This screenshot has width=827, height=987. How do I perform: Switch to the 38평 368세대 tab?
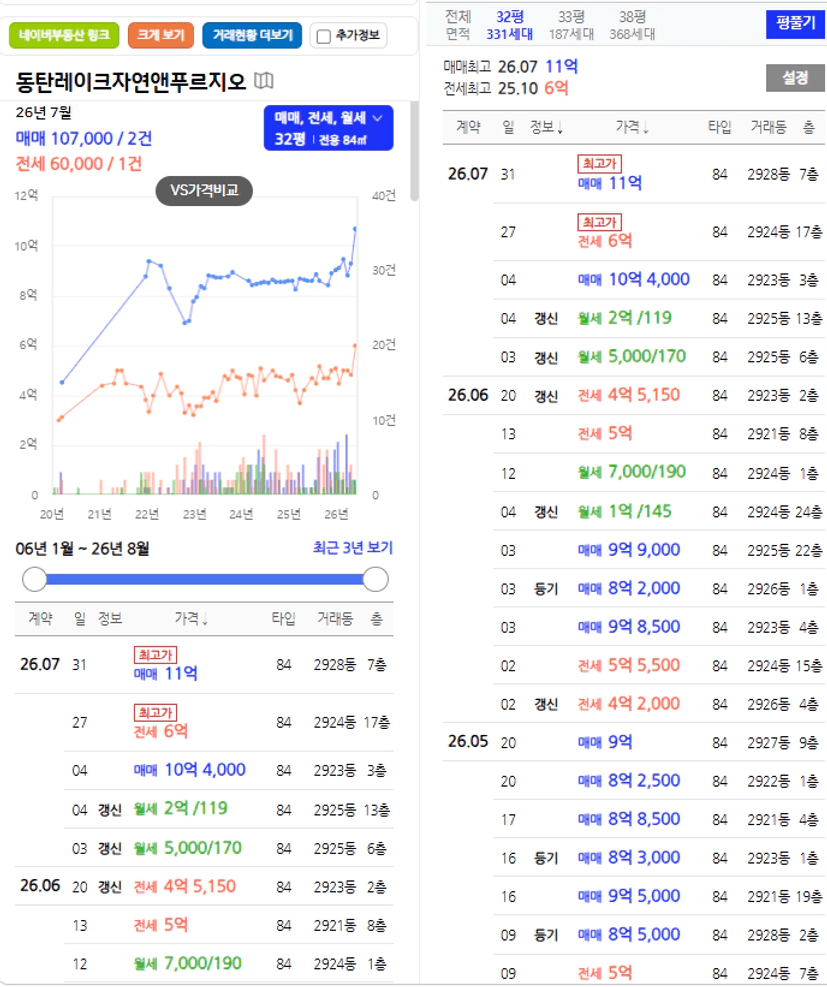point(632,25)
